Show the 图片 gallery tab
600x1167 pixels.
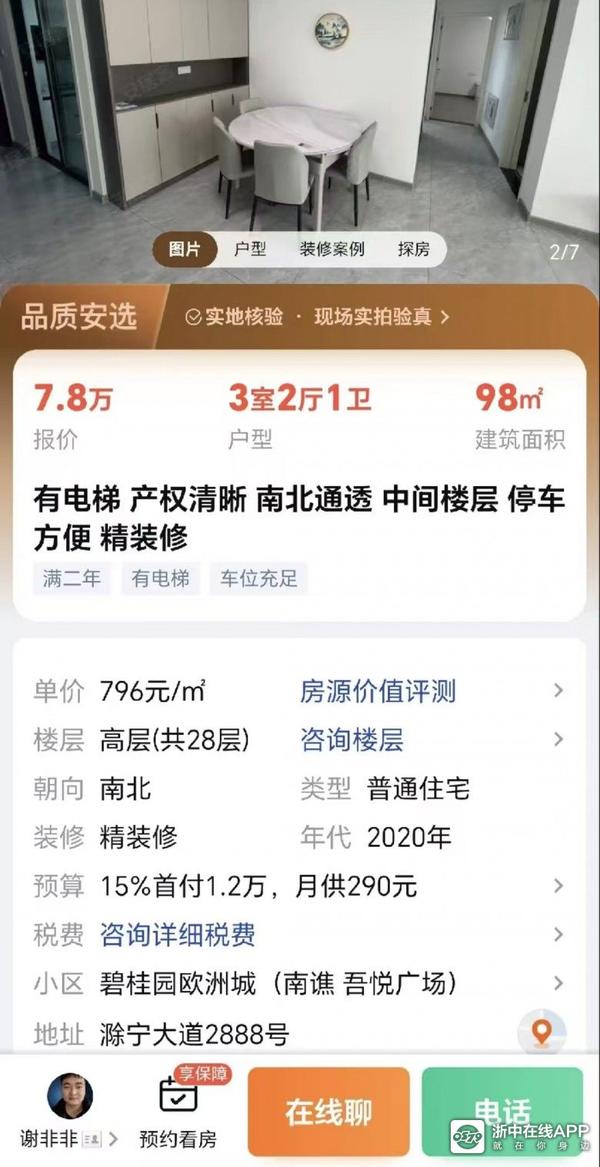coord(185,250)
